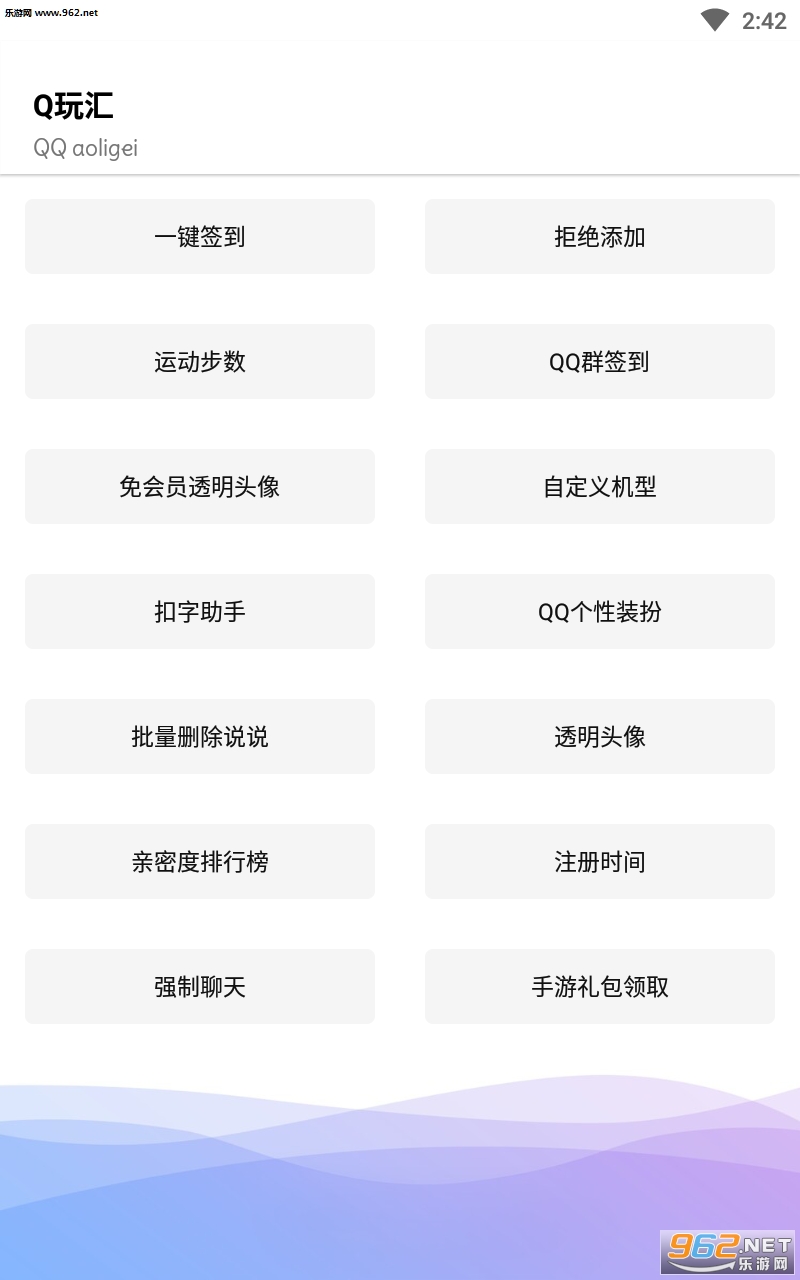Open QQ群签到 tool
Viewport: 800px width, 1280px height.
600,361
